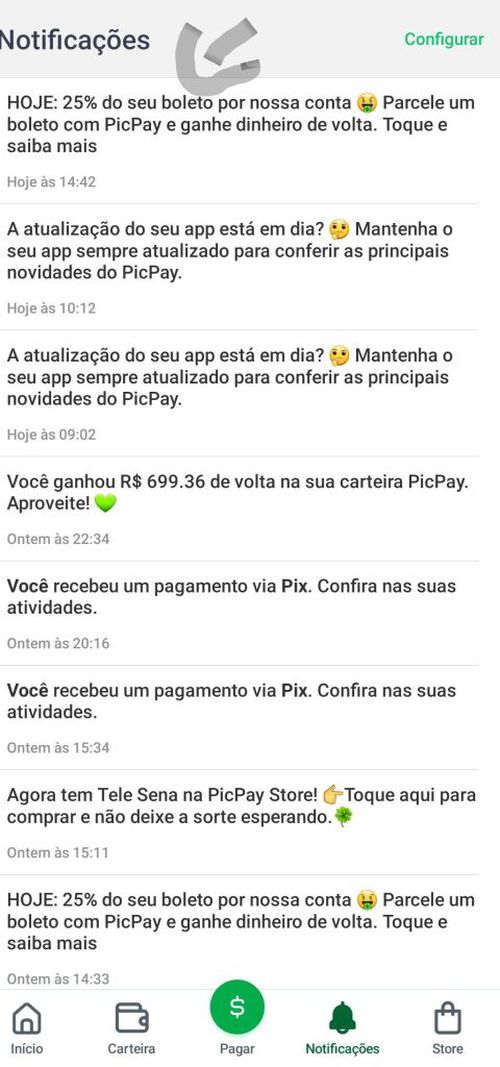Screen dimensions: 500x1067
Task: Open boleto cashback notification from Hoje às 14:42
Action: [x=239, y=140]
